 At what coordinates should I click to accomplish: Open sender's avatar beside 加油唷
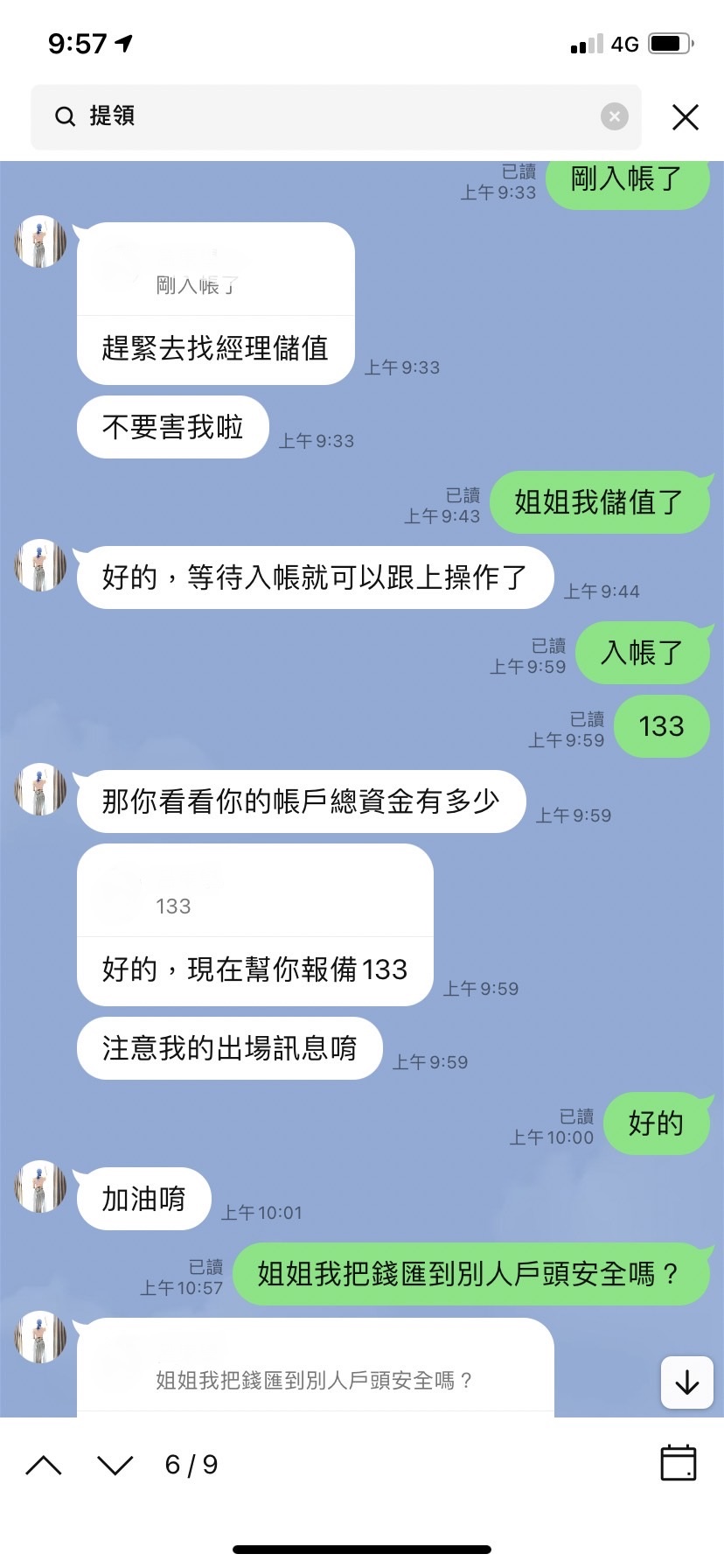coord(40,1186)
